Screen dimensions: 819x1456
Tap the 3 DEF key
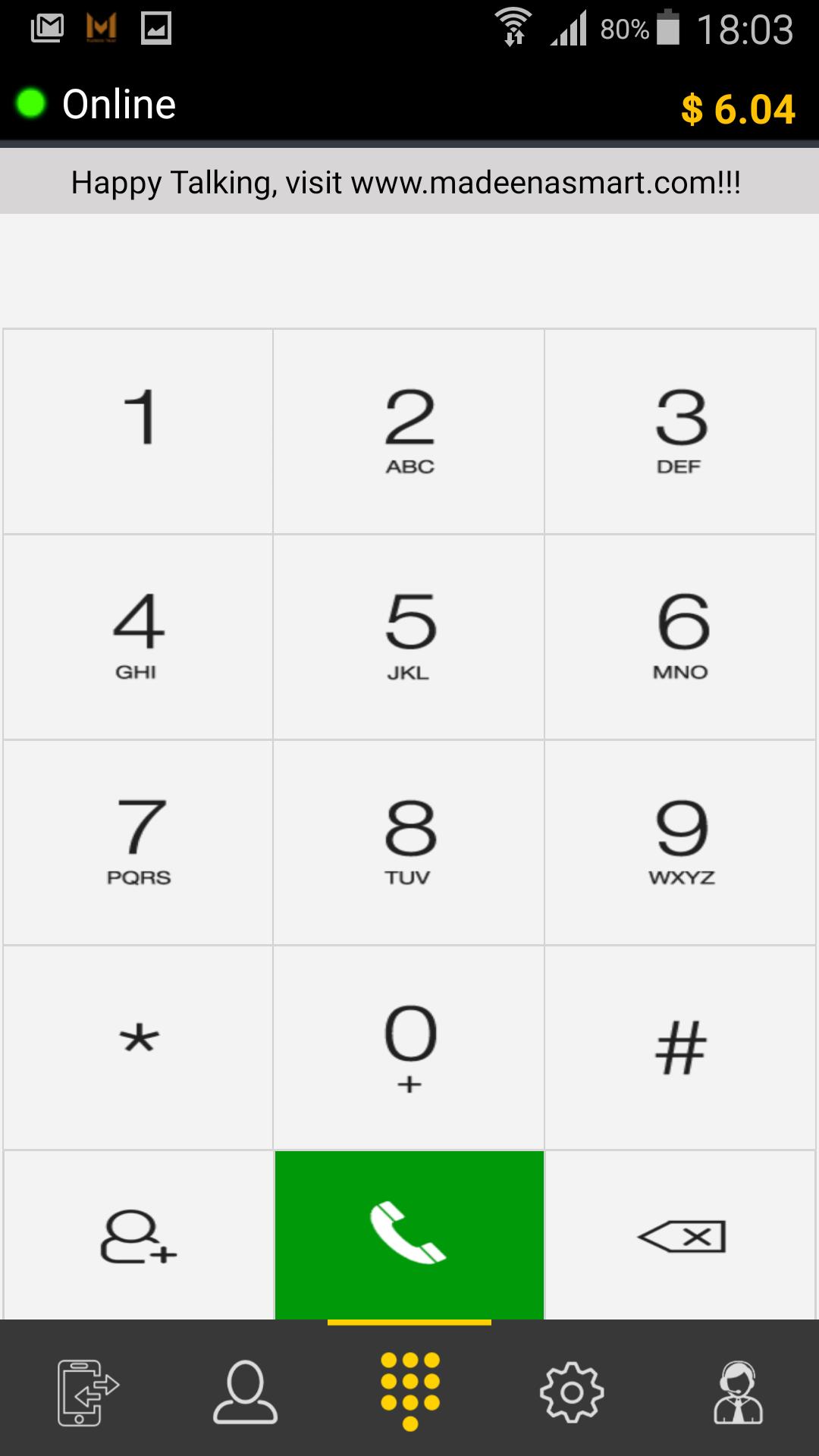(680, 431)
